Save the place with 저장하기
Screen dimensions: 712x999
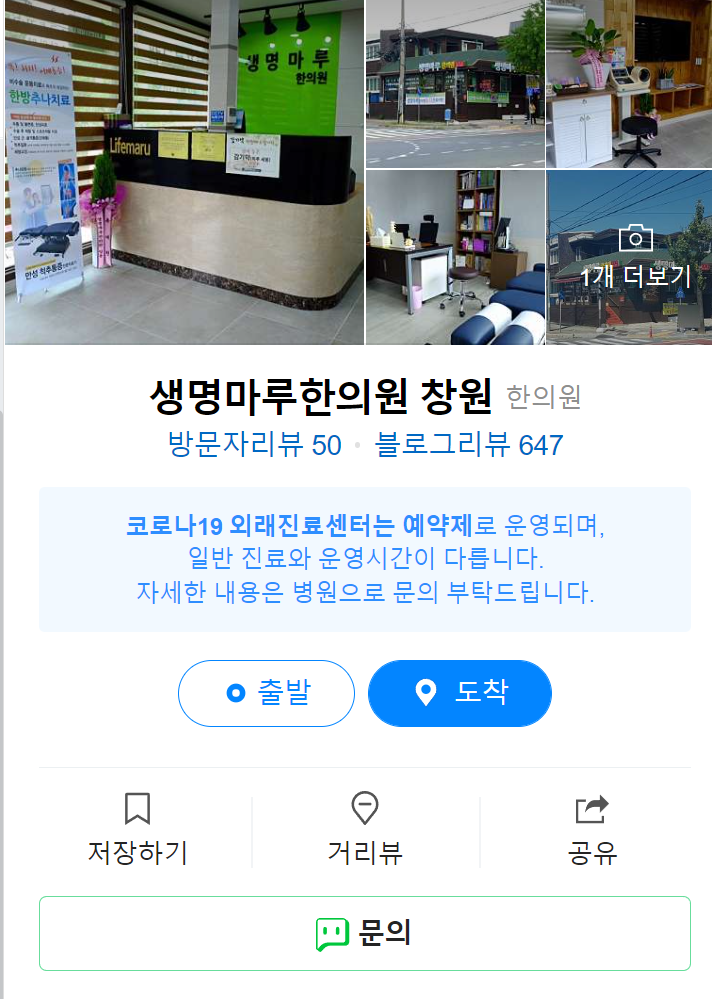138,829
